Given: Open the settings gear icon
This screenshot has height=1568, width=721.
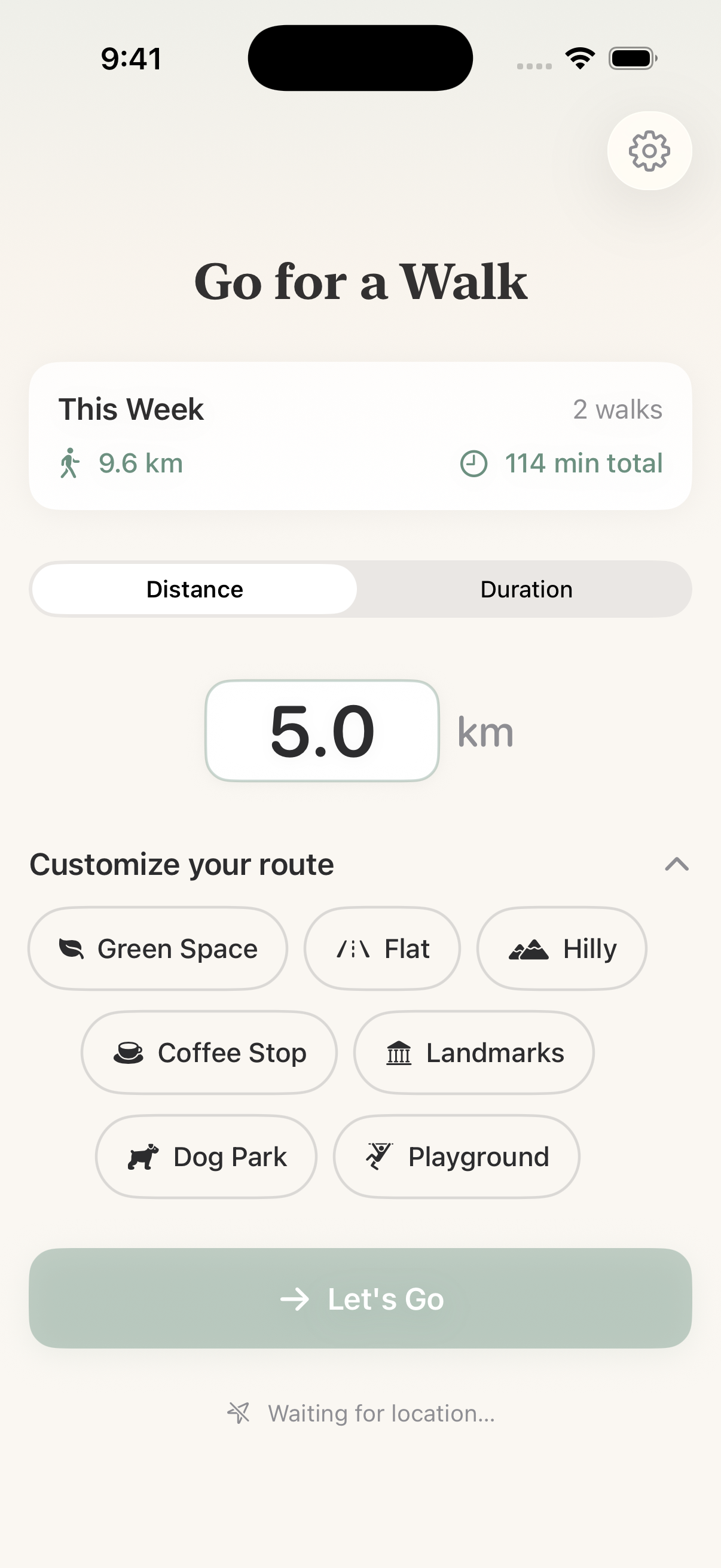Looking at the screenshot, I should [649, 151].
